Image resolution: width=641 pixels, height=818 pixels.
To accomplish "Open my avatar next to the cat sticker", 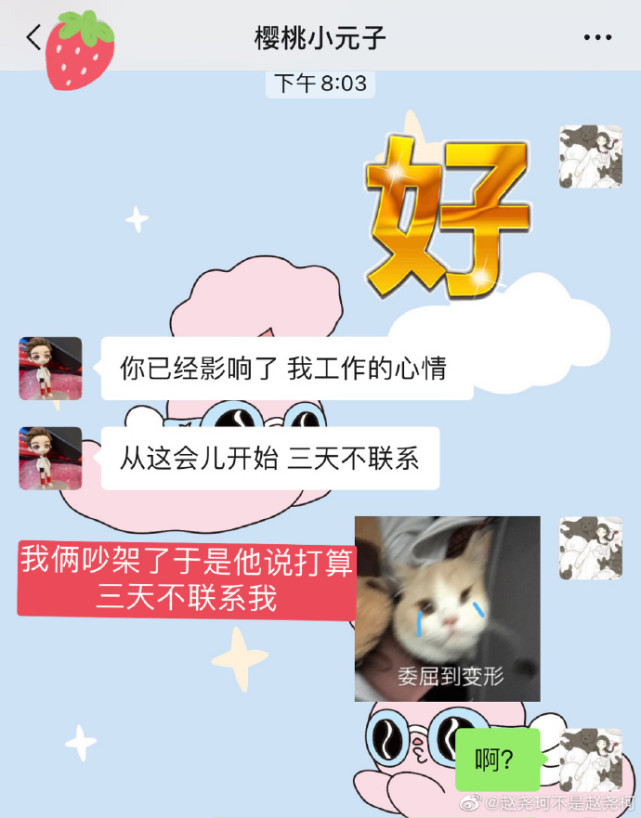I will 591,548.
